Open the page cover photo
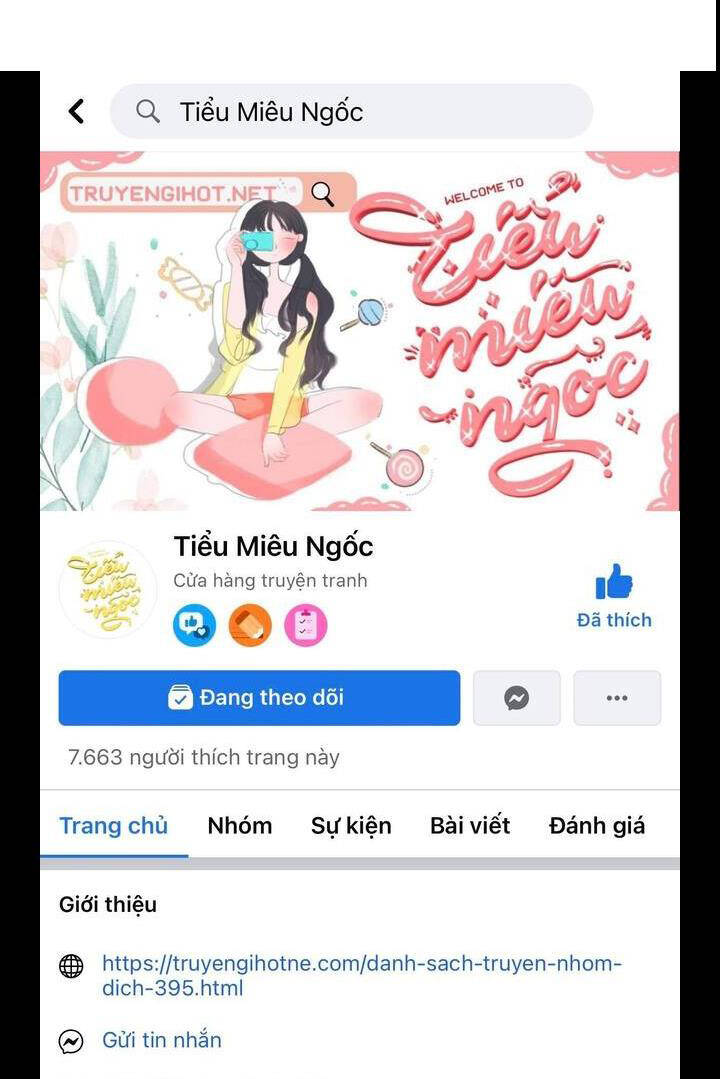 (x=360, y=330)
